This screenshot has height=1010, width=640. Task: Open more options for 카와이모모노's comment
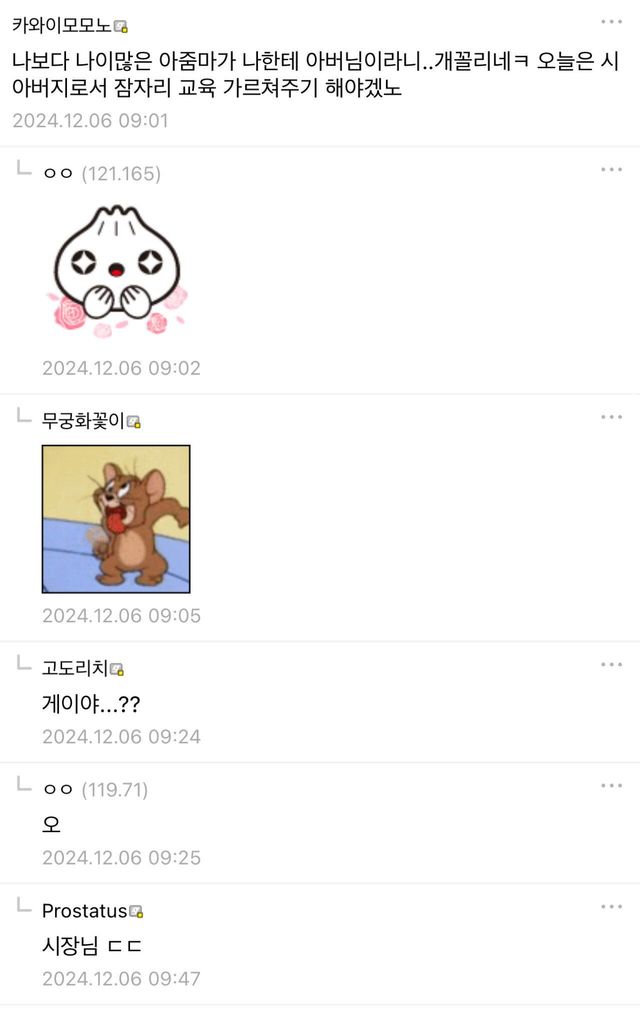pyautogui.click(x=611, y=22)
